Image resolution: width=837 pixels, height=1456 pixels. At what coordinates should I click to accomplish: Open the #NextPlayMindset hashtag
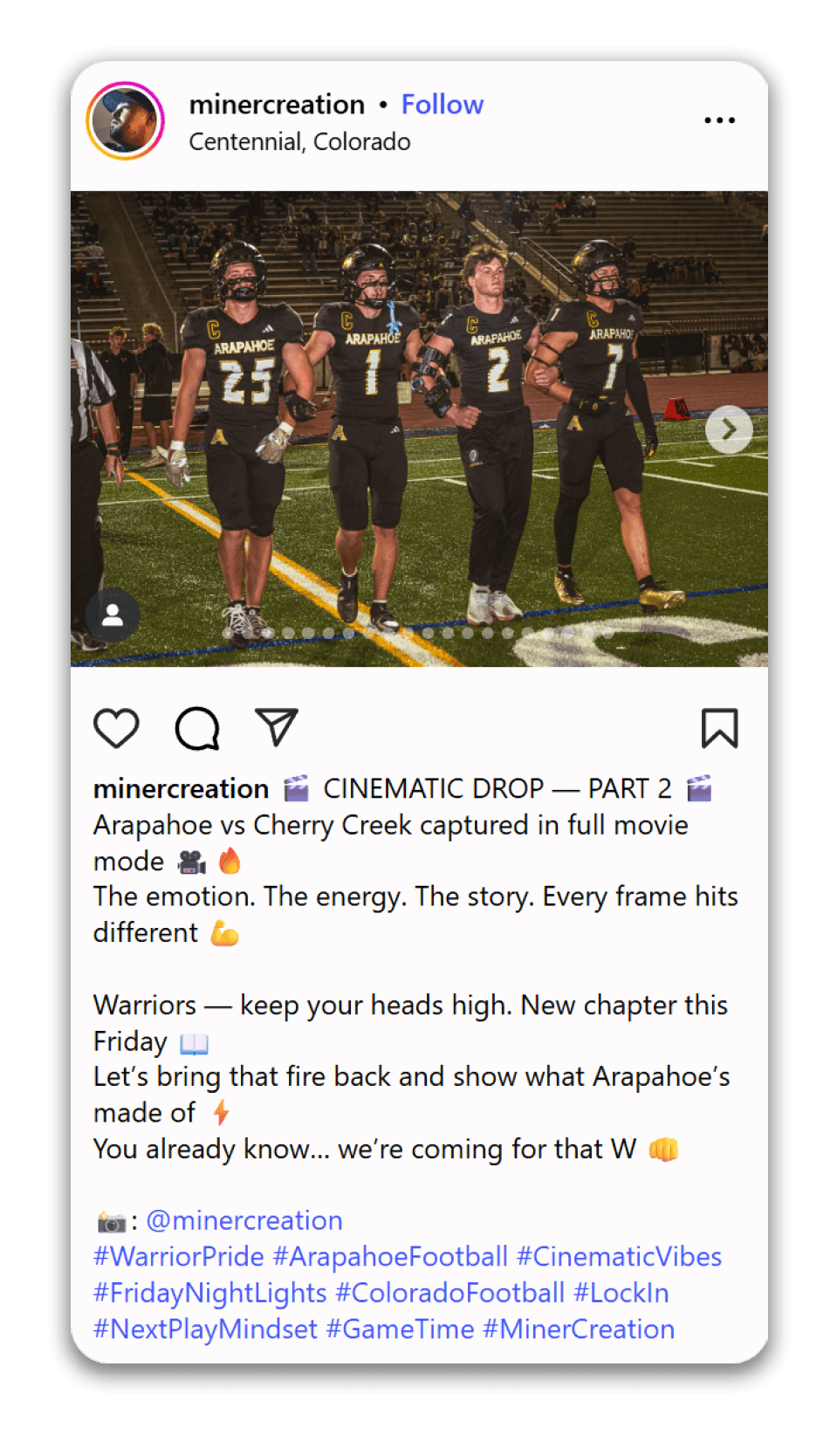point(206,1329)
